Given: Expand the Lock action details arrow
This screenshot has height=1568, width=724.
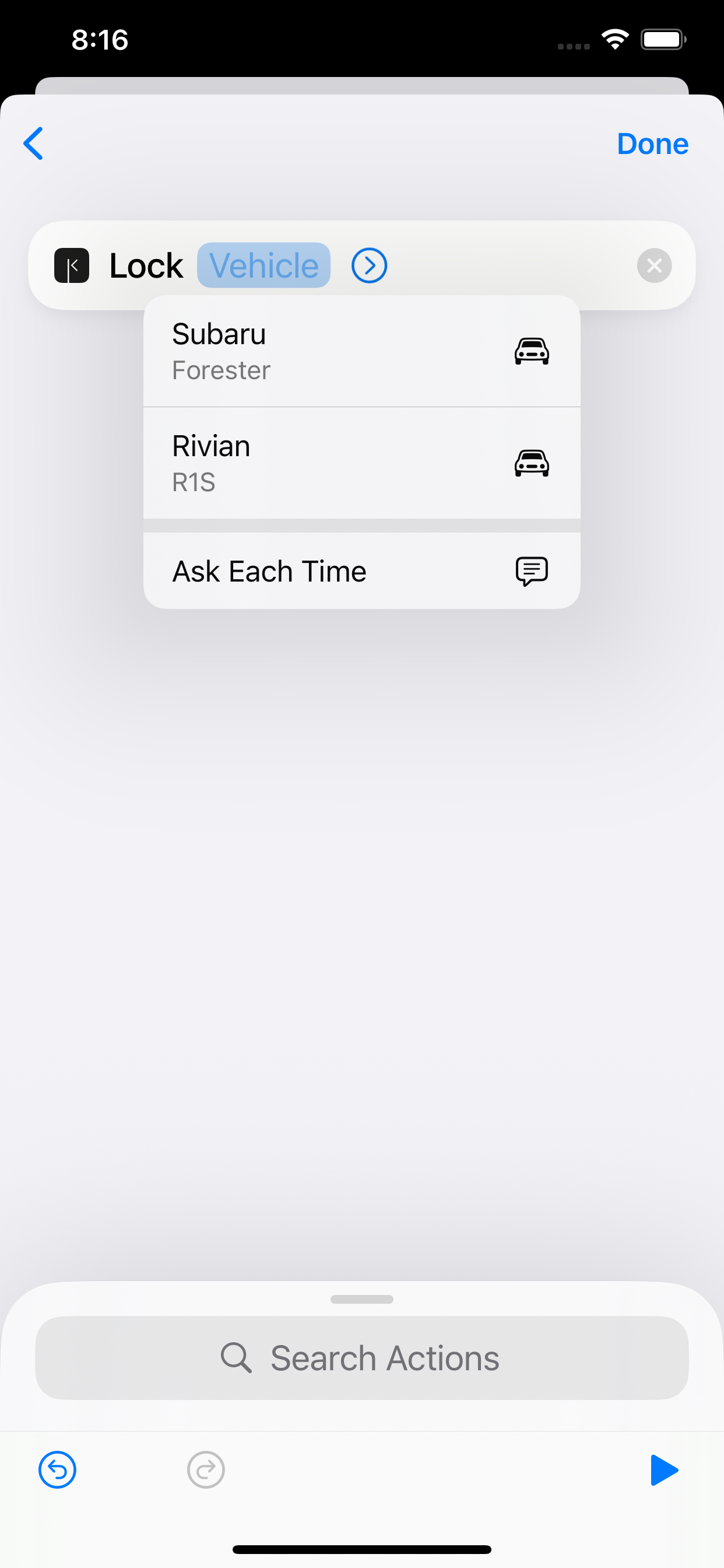Looking at the screenshot, I should pos(368,265).
